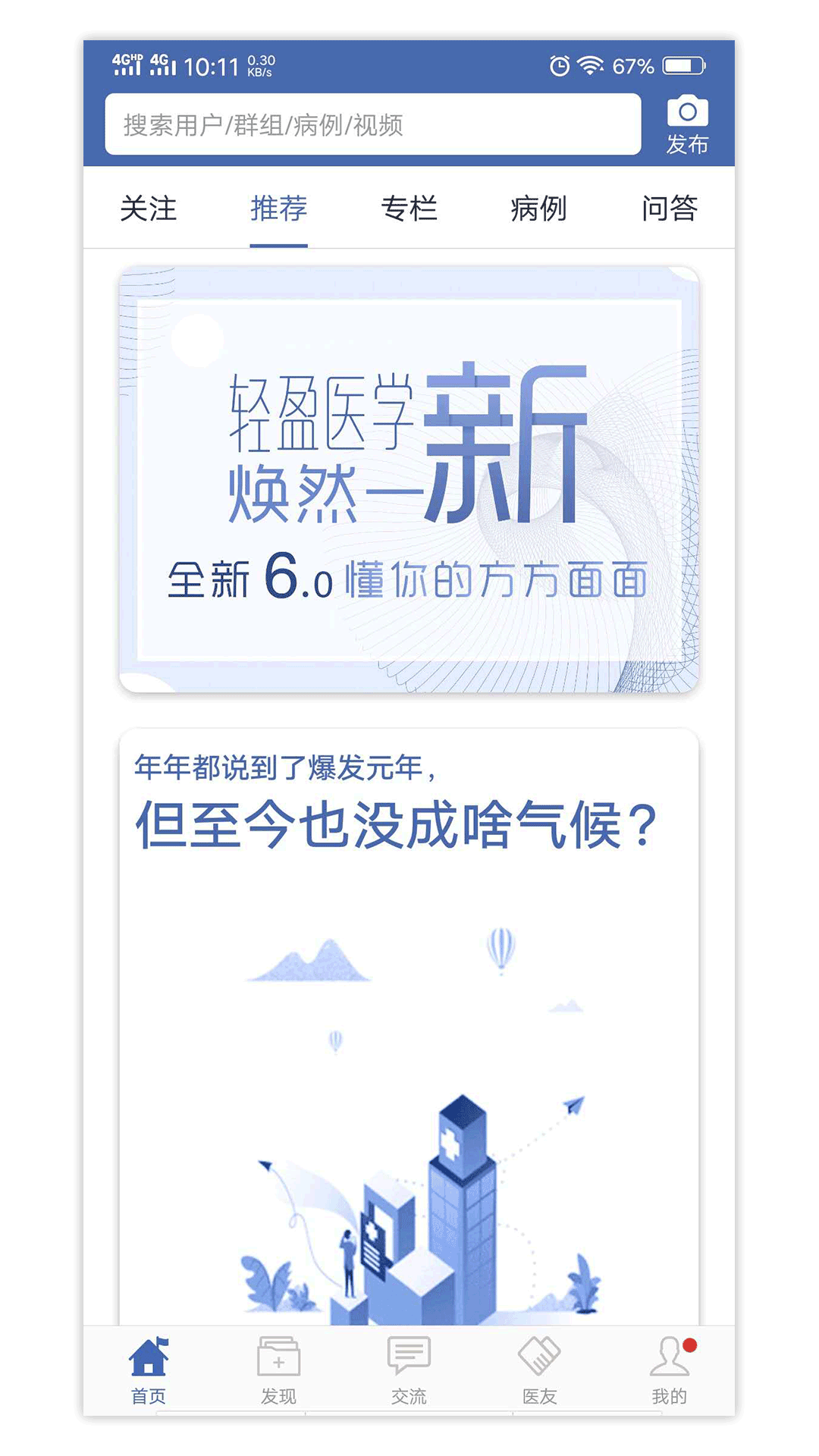Go to 医友 in the bottom navigation

coord(538,1370)
